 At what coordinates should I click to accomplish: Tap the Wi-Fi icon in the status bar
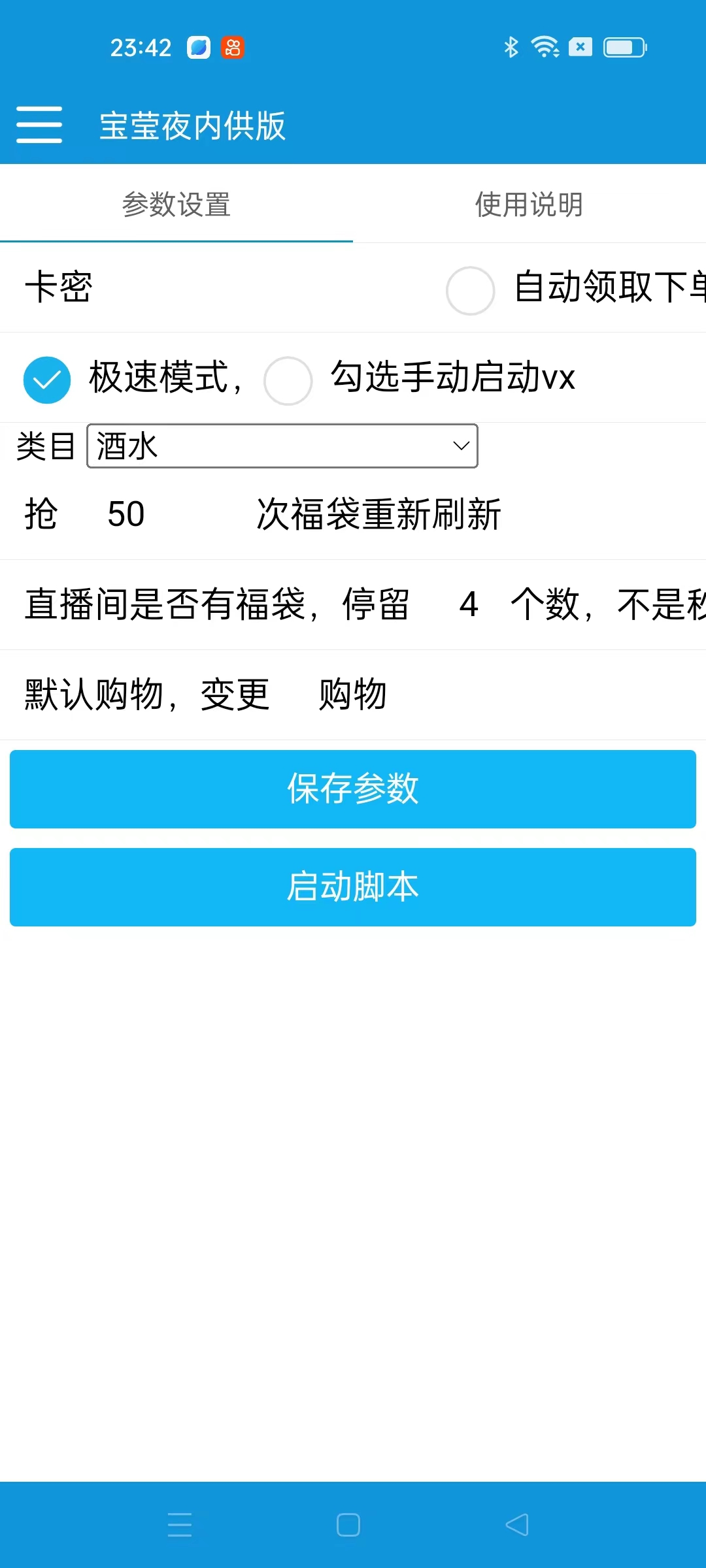click(x=544, y=47)
